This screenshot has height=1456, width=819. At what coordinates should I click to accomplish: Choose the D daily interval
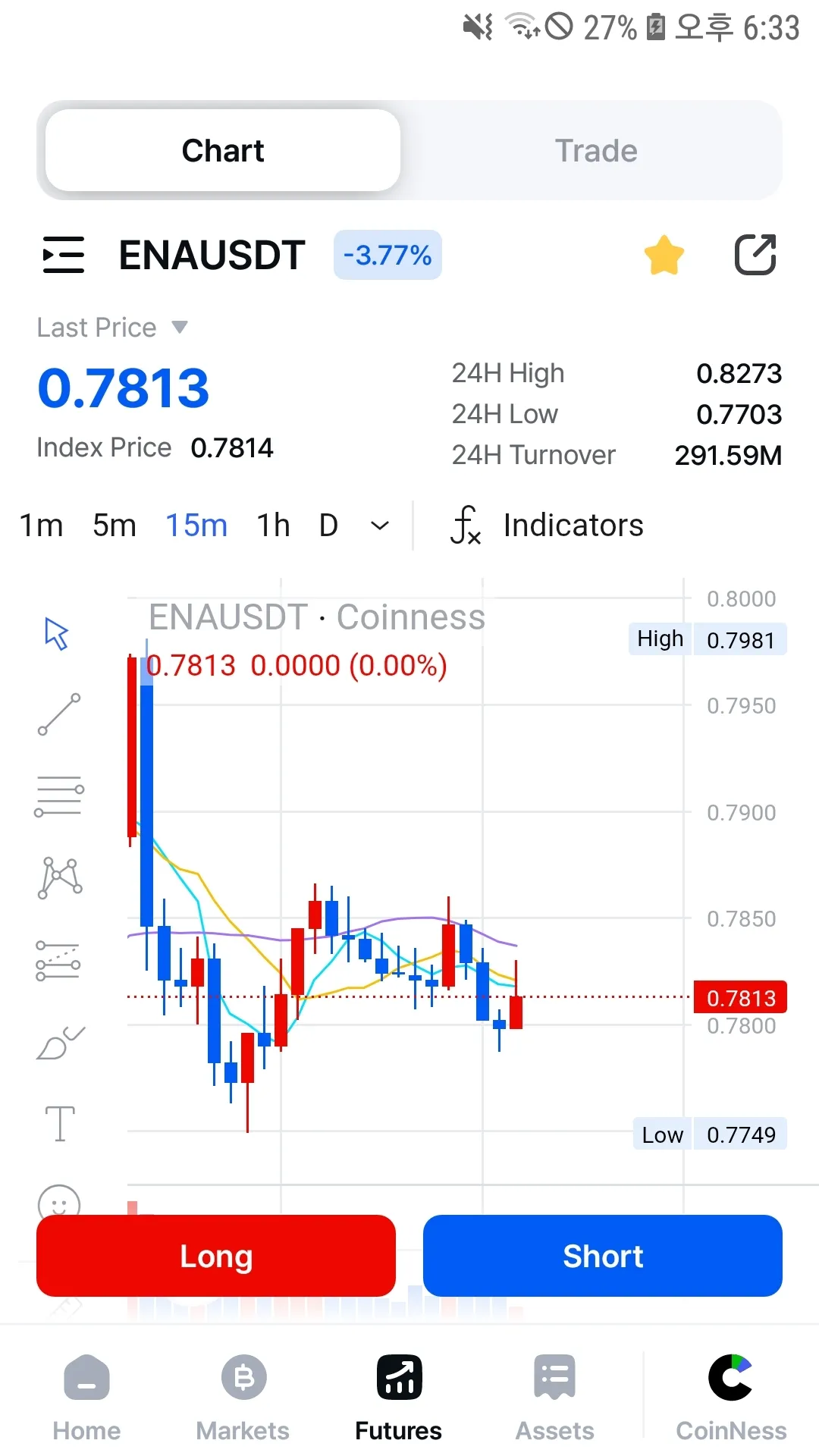pos(328,526)
